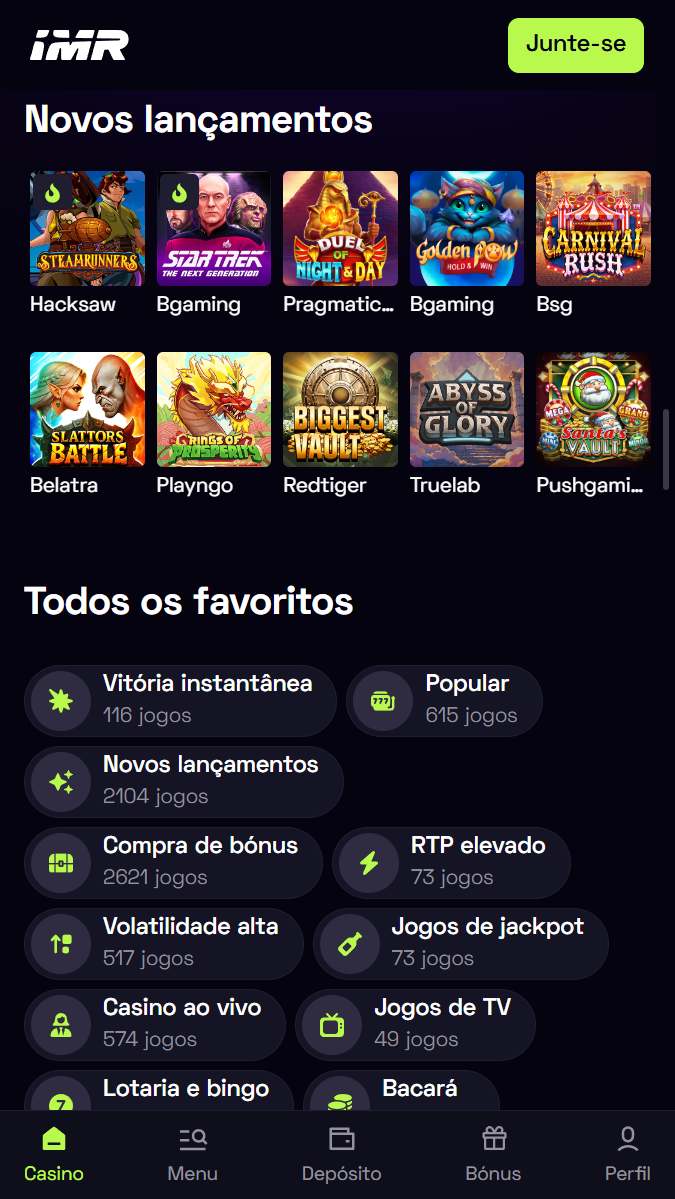Image resolution: width=675 pixels, height=1199 pixels.
Task: Open the Carnival Rush game
Action: [x=593, y=229]
